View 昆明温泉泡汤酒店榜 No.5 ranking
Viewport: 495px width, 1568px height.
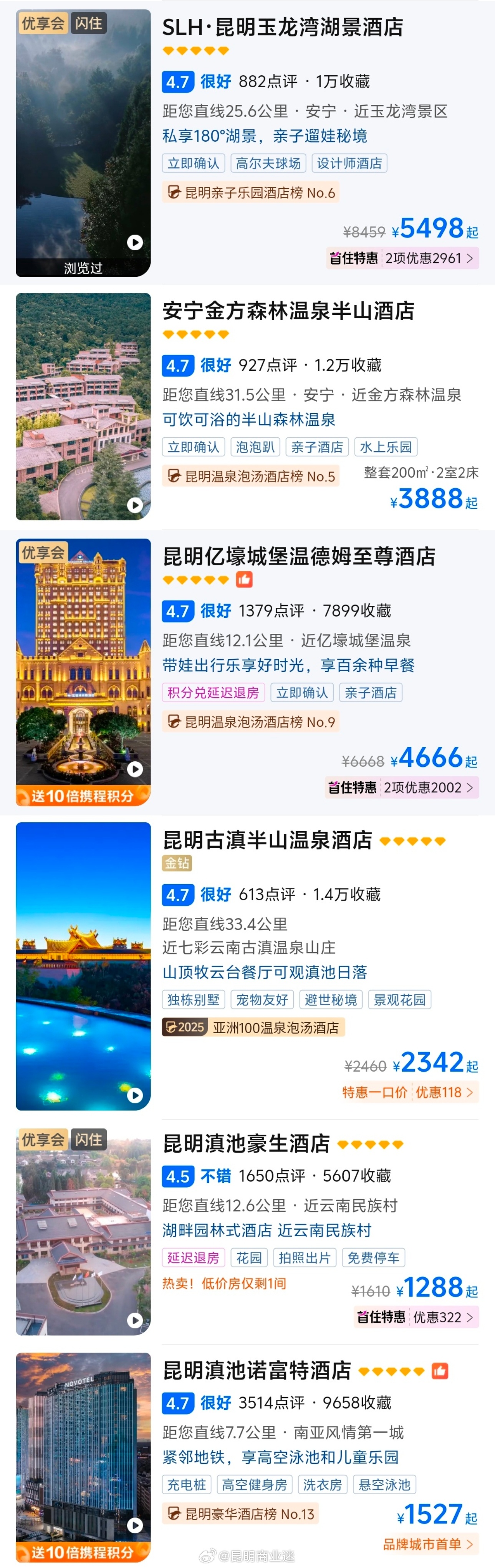click(251, 476)
